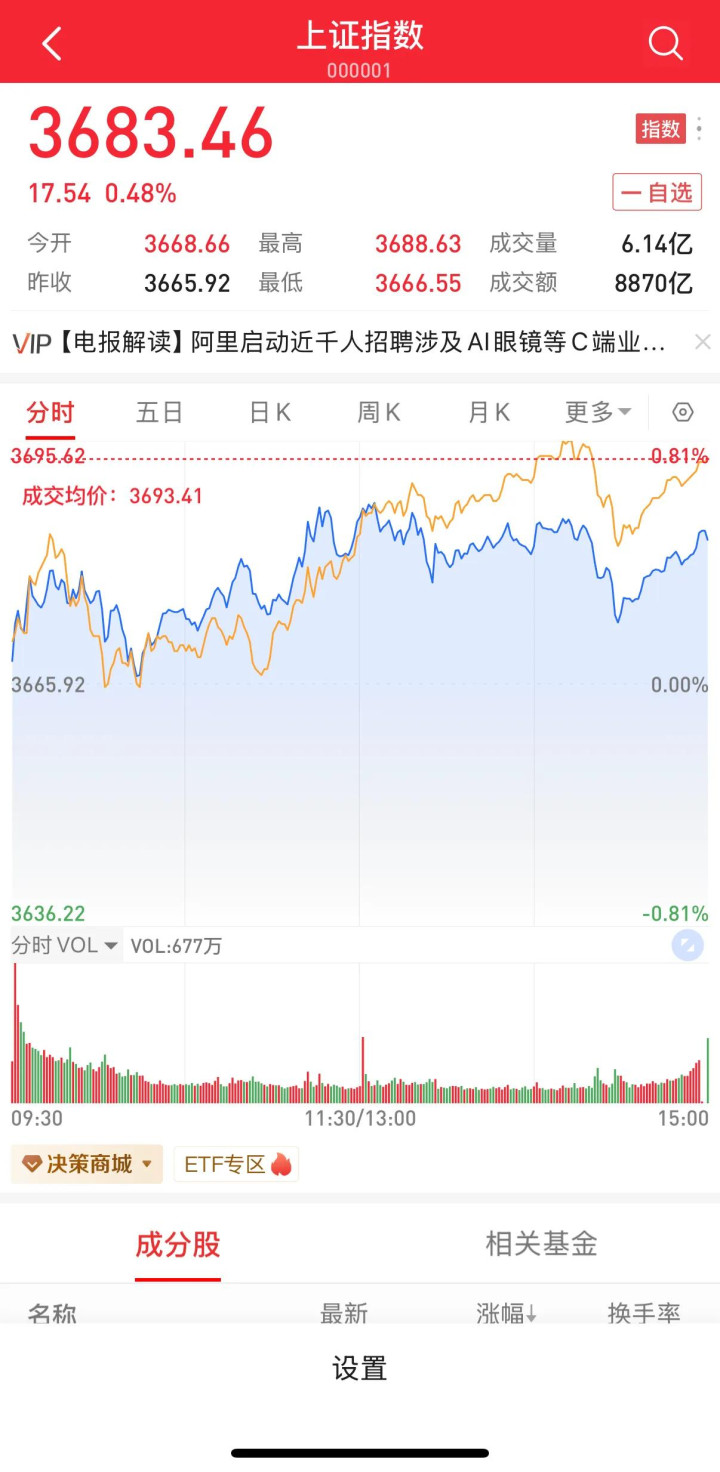Go back using the top-left arrow
Image resolution: width=720 pixels, height=1472 pixels.
point(52,44)
